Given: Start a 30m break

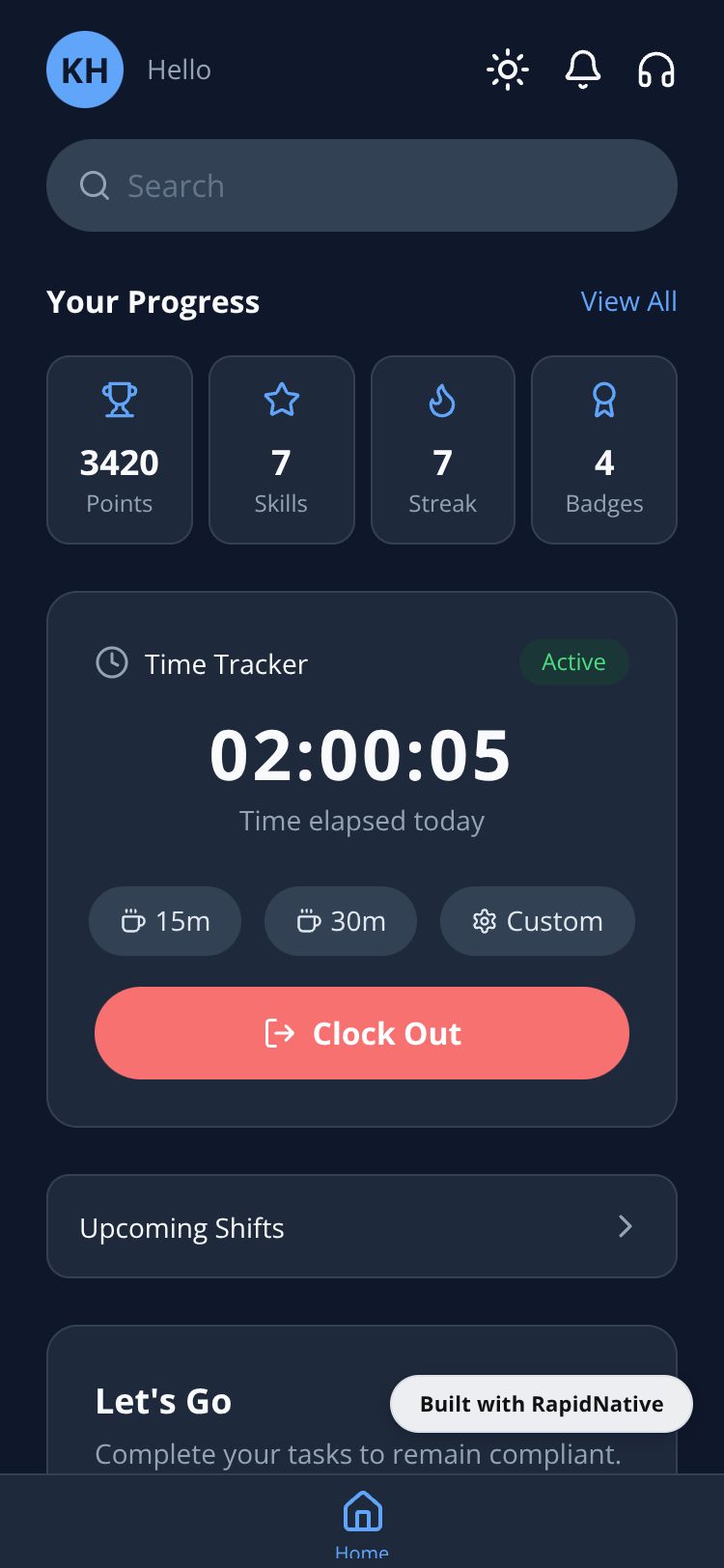Looking at the screenshot, I should click(341, 921).
